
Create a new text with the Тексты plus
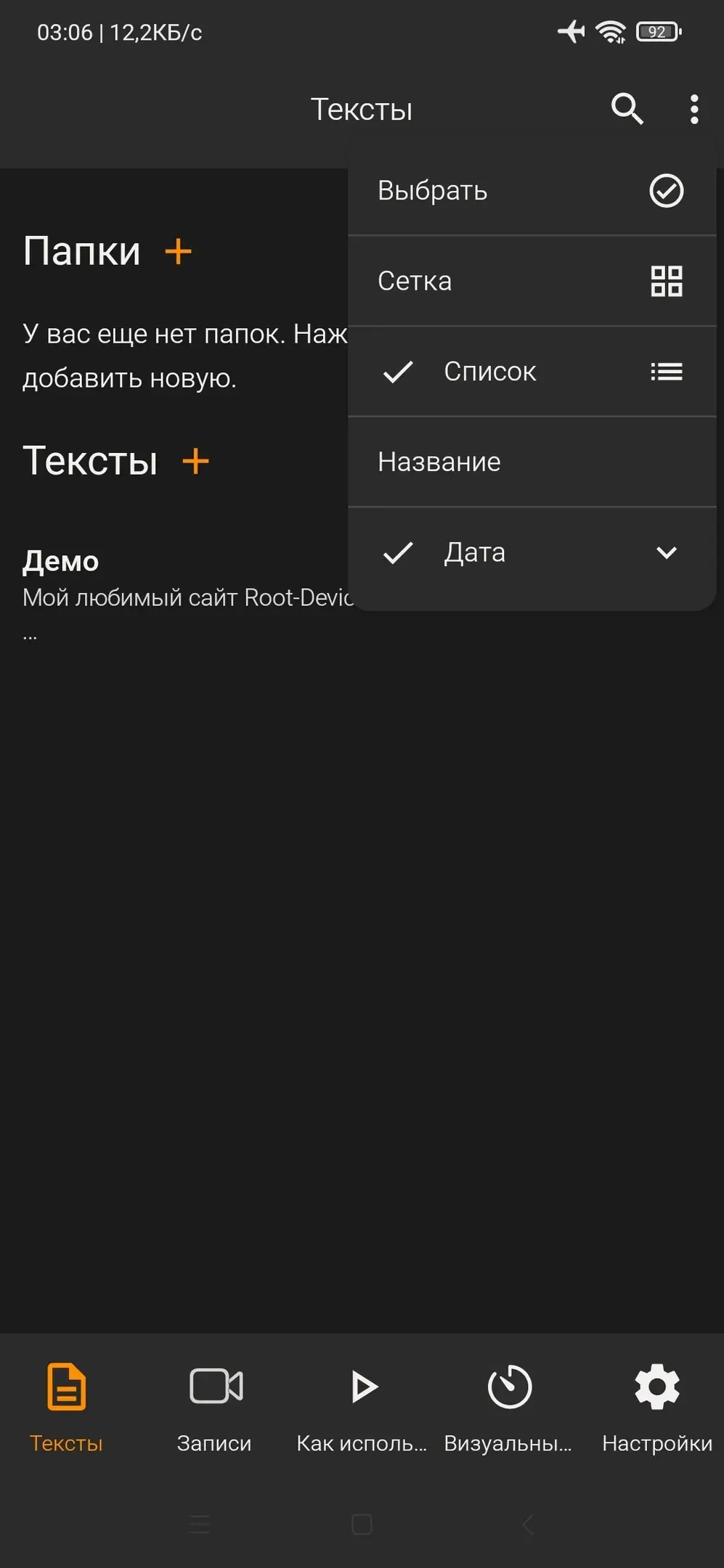coord(195,461)
